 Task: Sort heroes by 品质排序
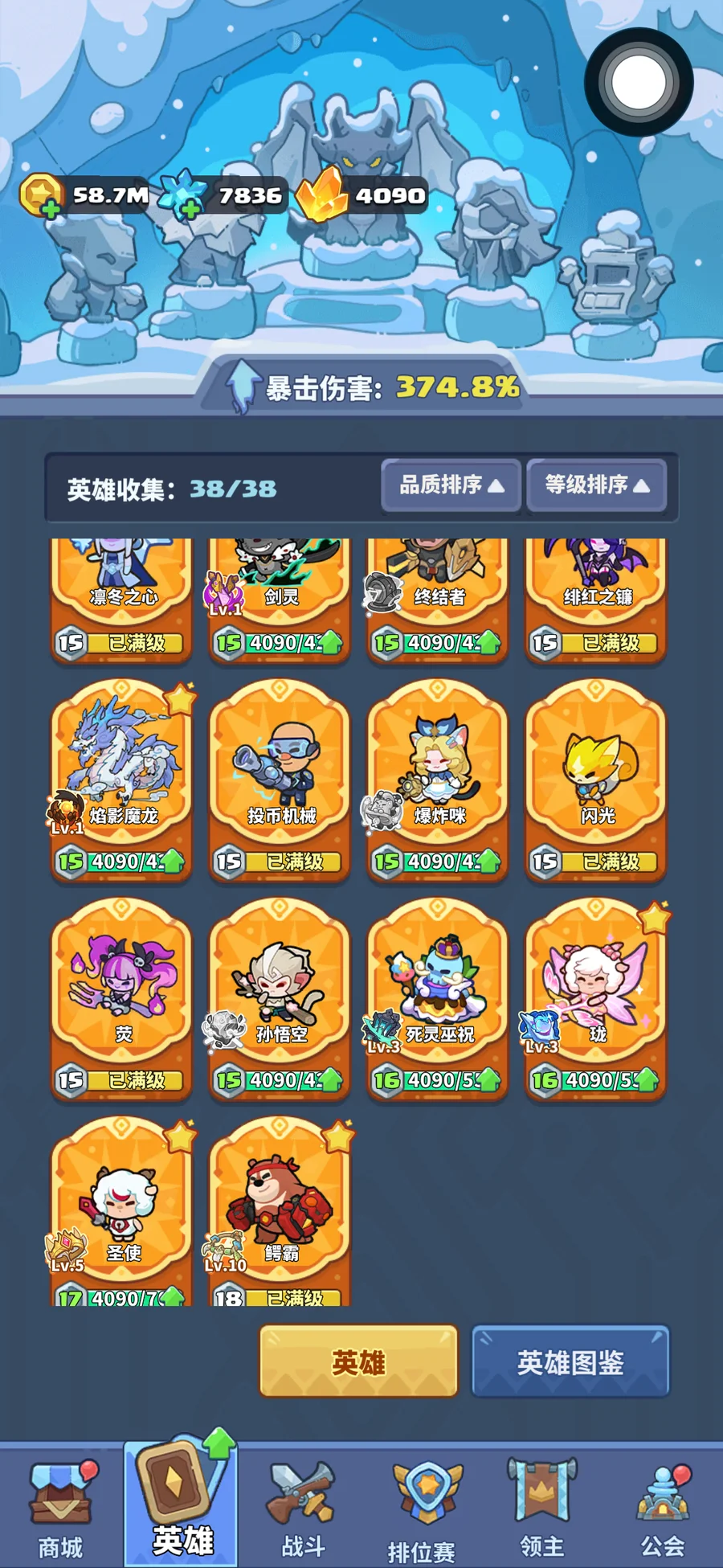click(451, 485)
